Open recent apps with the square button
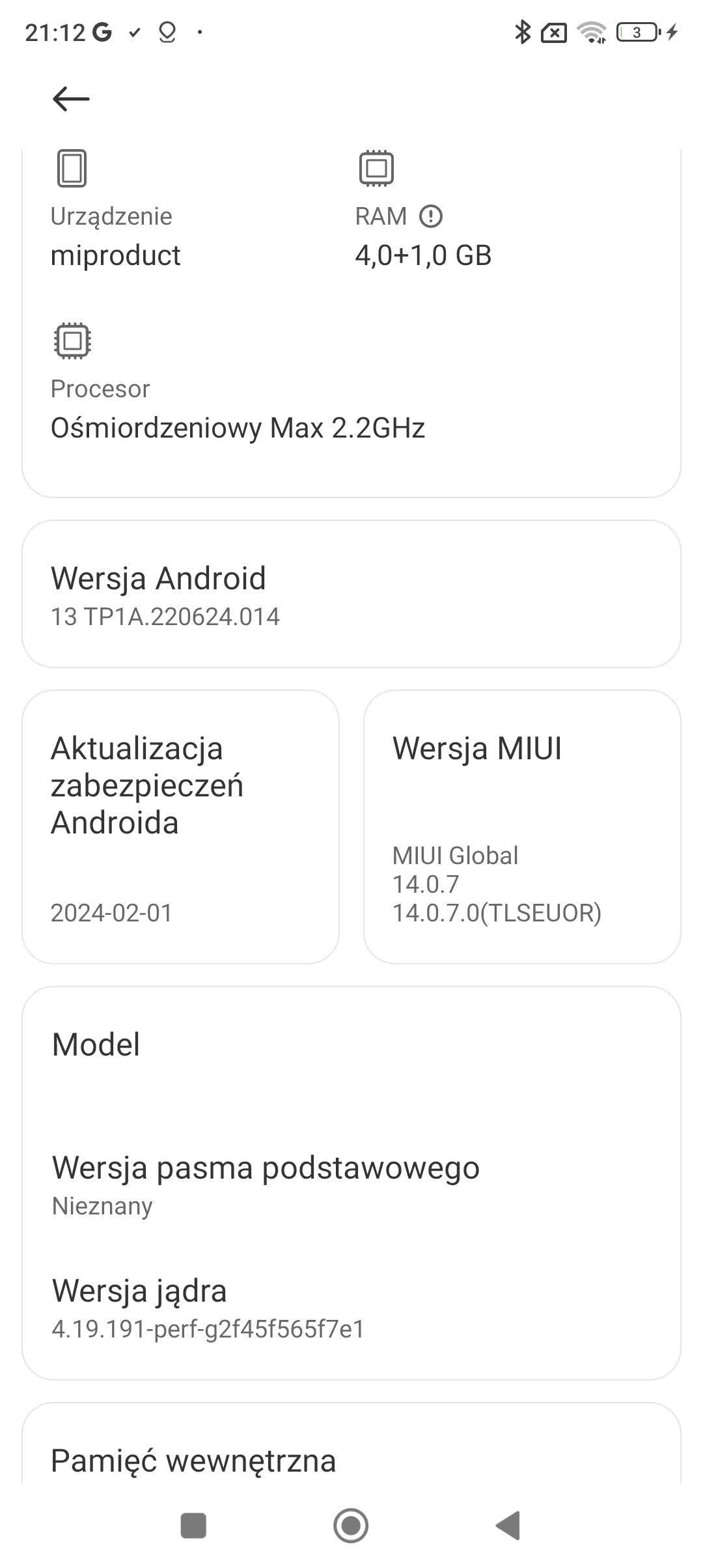The height and width of the screenshot is (1568, 703). (193, 1525)
